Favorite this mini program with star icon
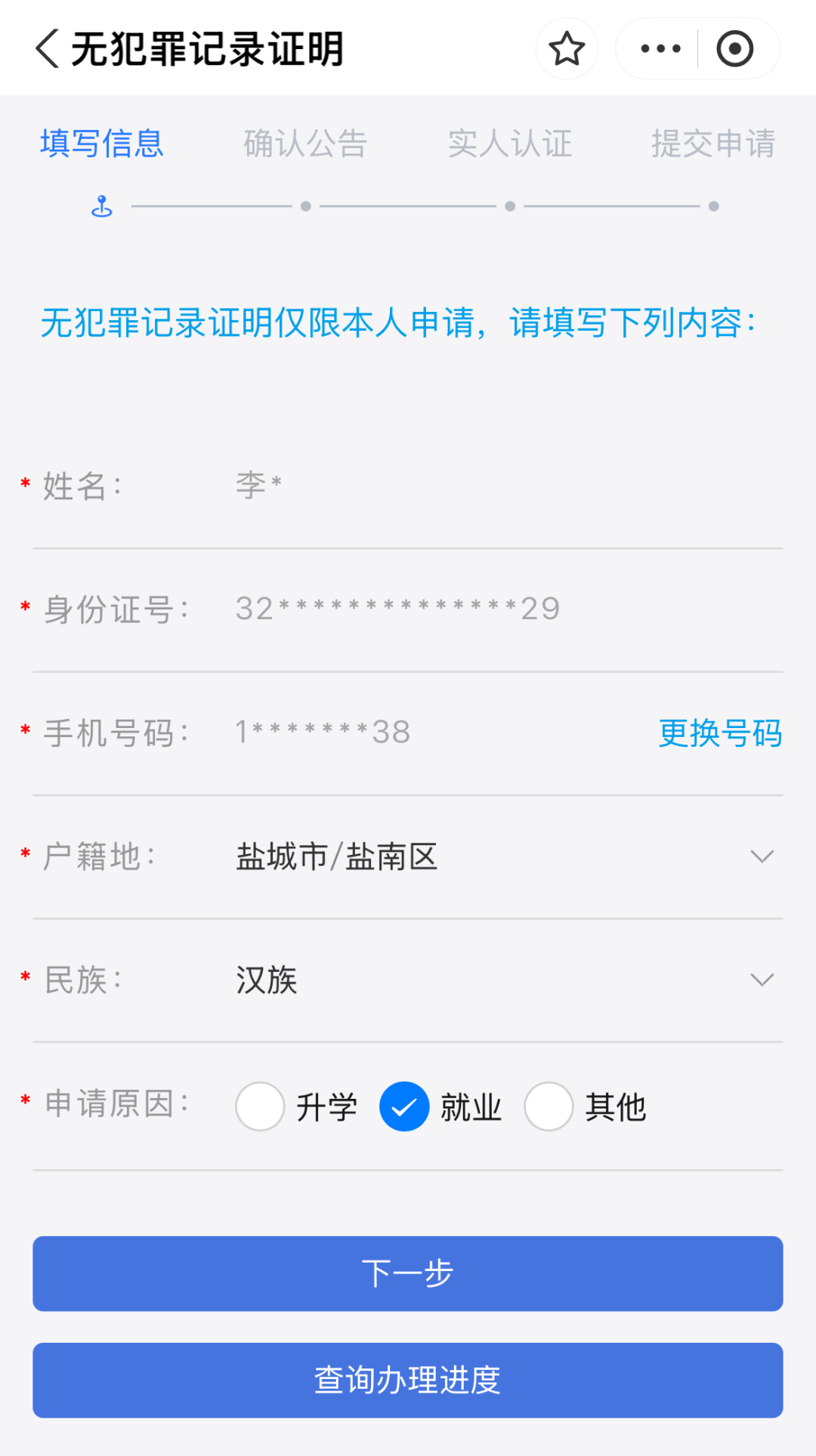816x1456 pixels. click(567, 49)
